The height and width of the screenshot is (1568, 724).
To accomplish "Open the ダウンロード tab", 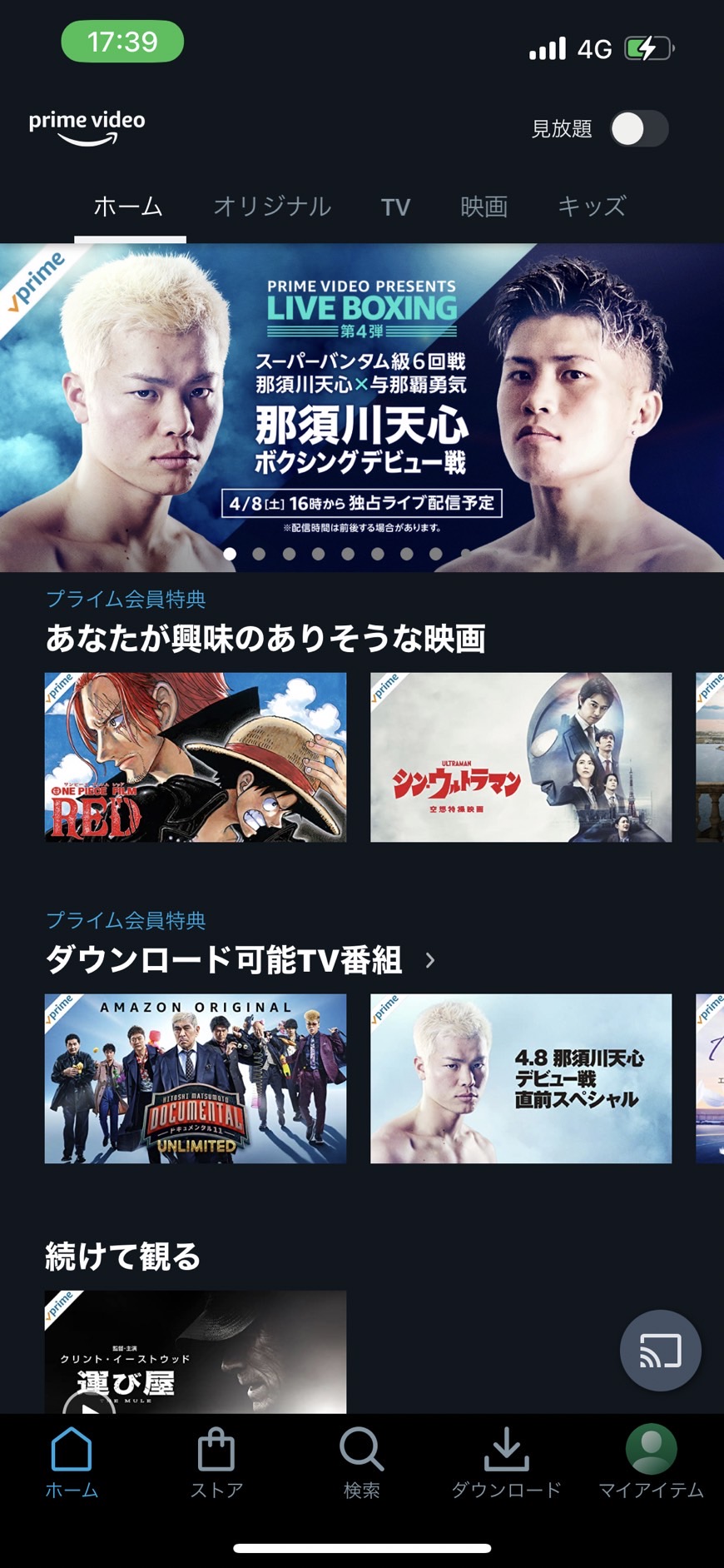I will point(506,1463).
